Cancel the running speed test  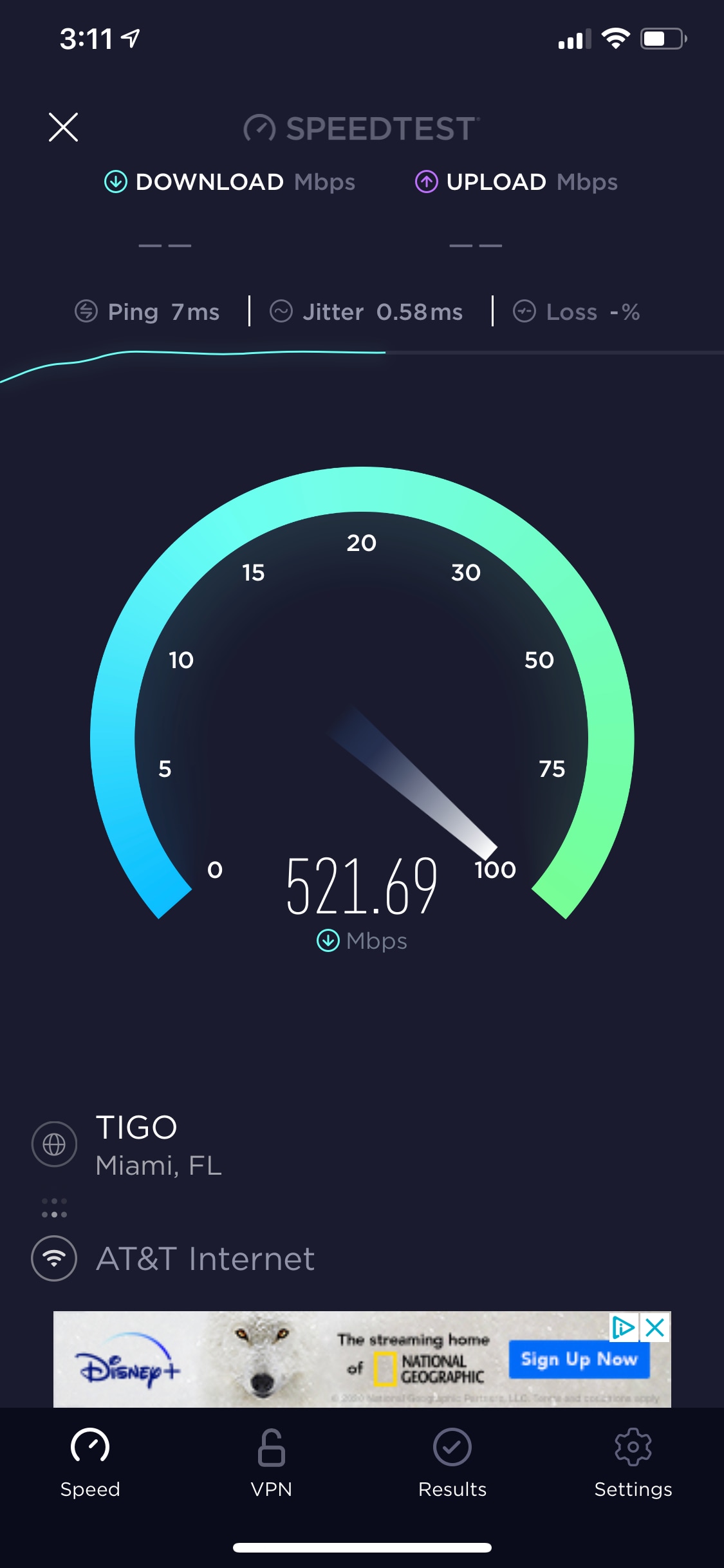[63, 127]
